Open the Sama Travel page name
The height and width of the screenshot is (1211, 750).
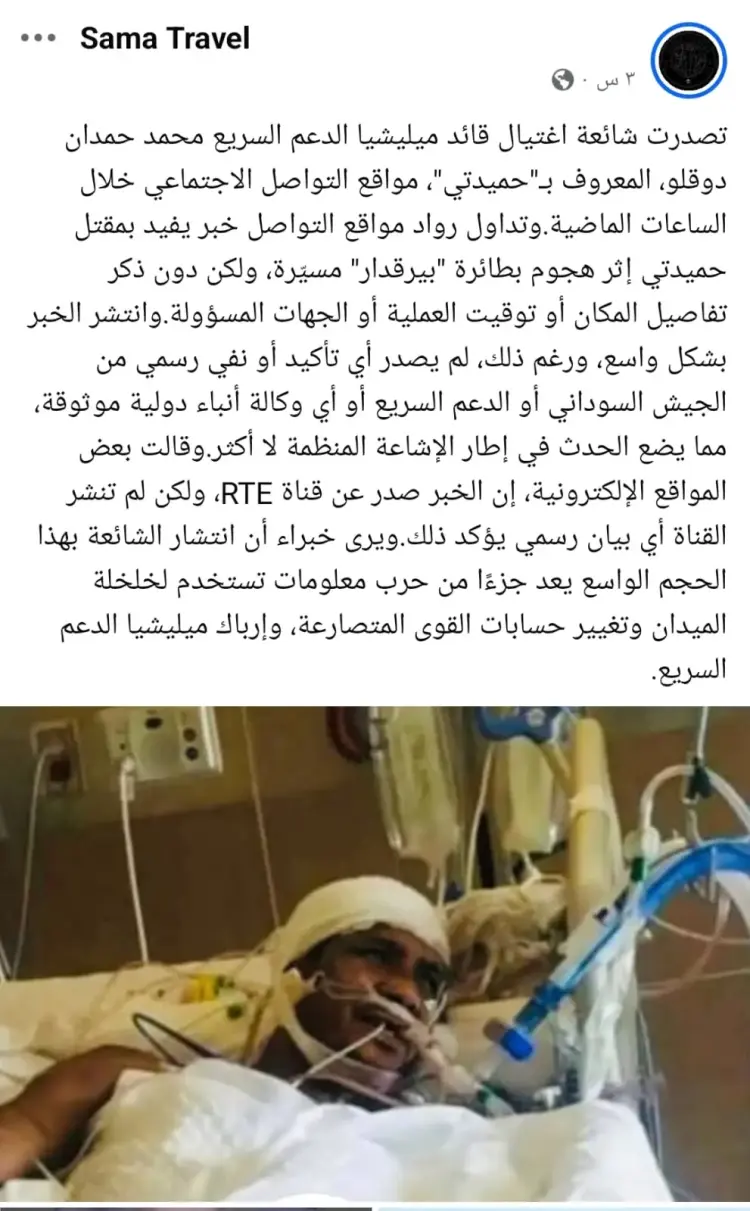click(x=165, y=40)
